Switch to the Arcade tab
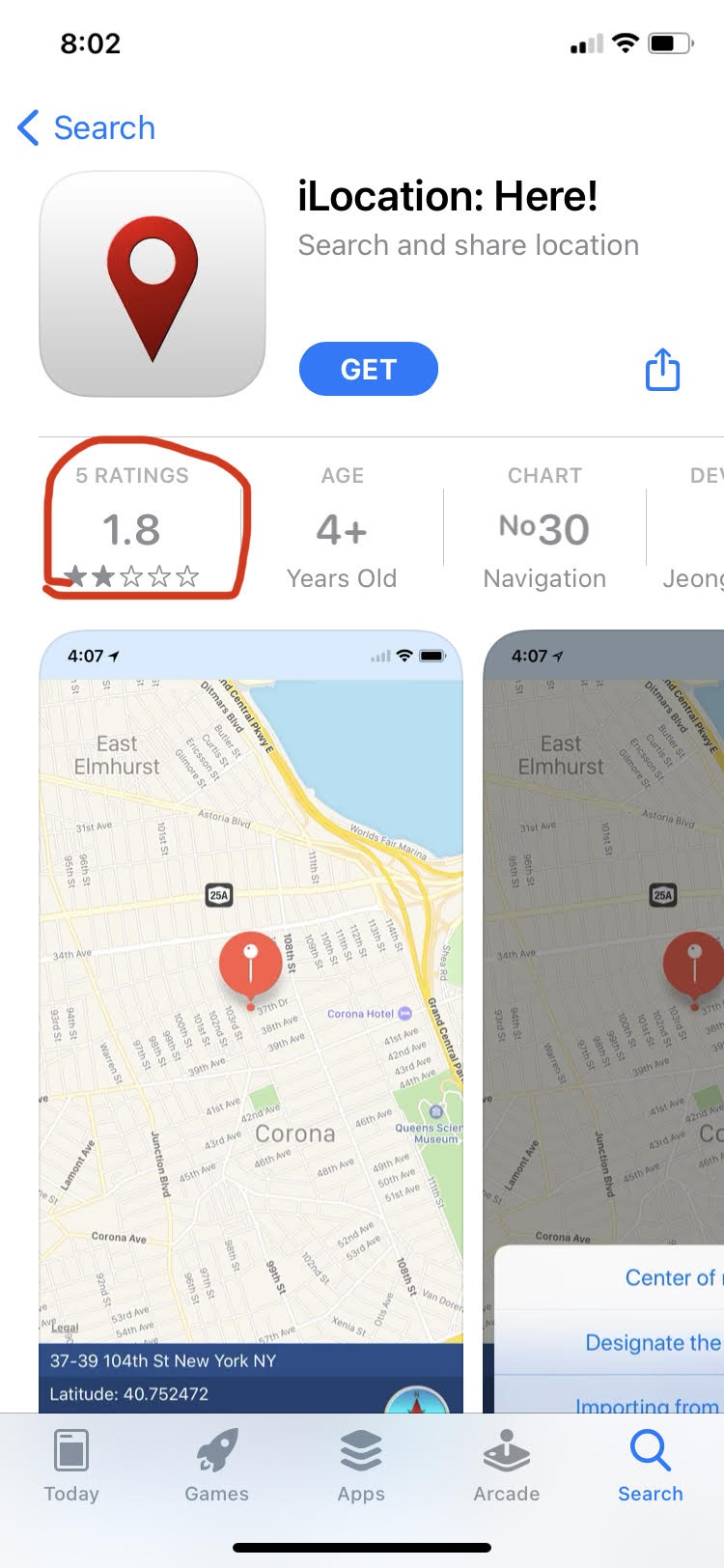724x1568 pixels. (506, 1466)
